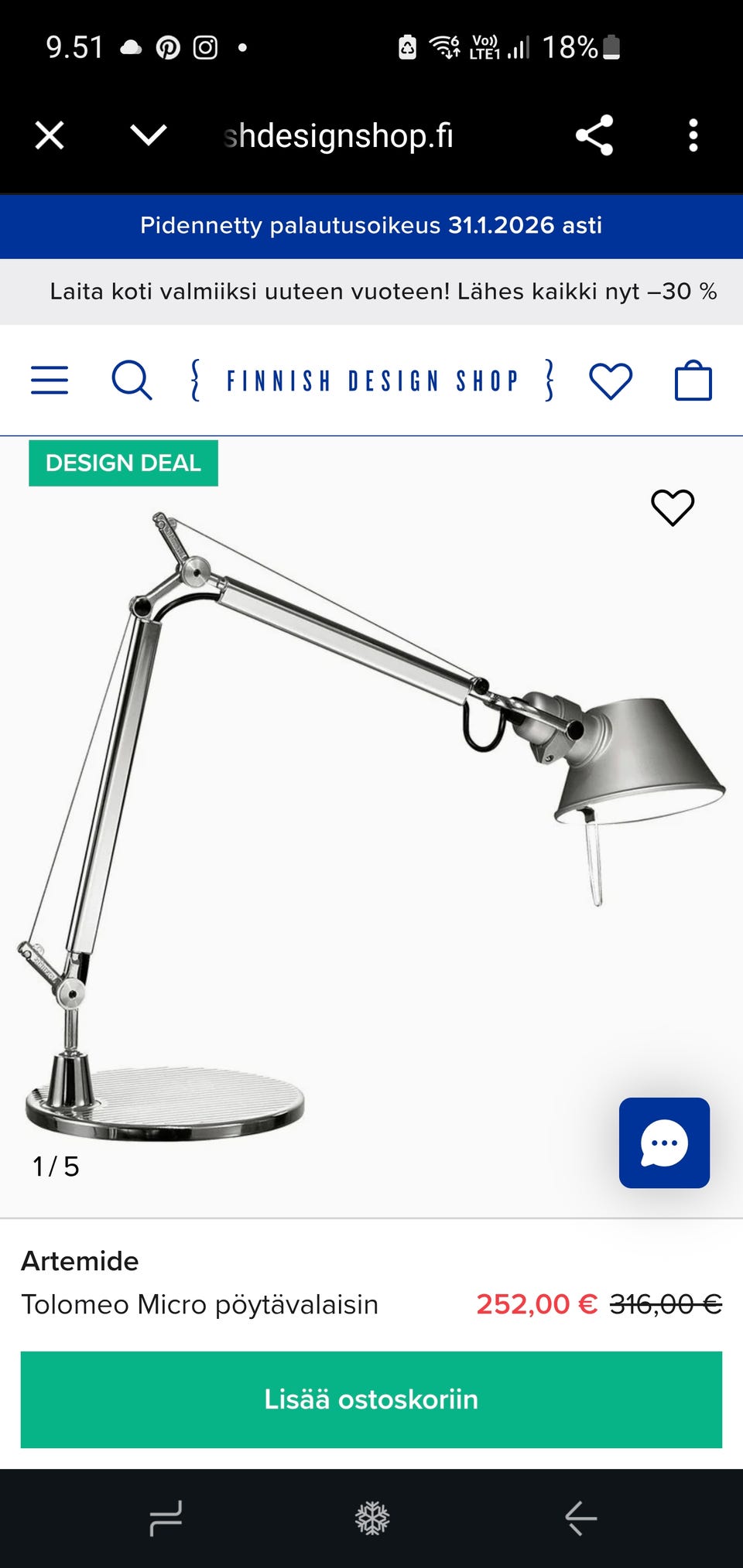This screenshot has width=743, height=1568.
Task: Tap Lisää ostoskoriin to add to cart
Action: click(371, 1399)
